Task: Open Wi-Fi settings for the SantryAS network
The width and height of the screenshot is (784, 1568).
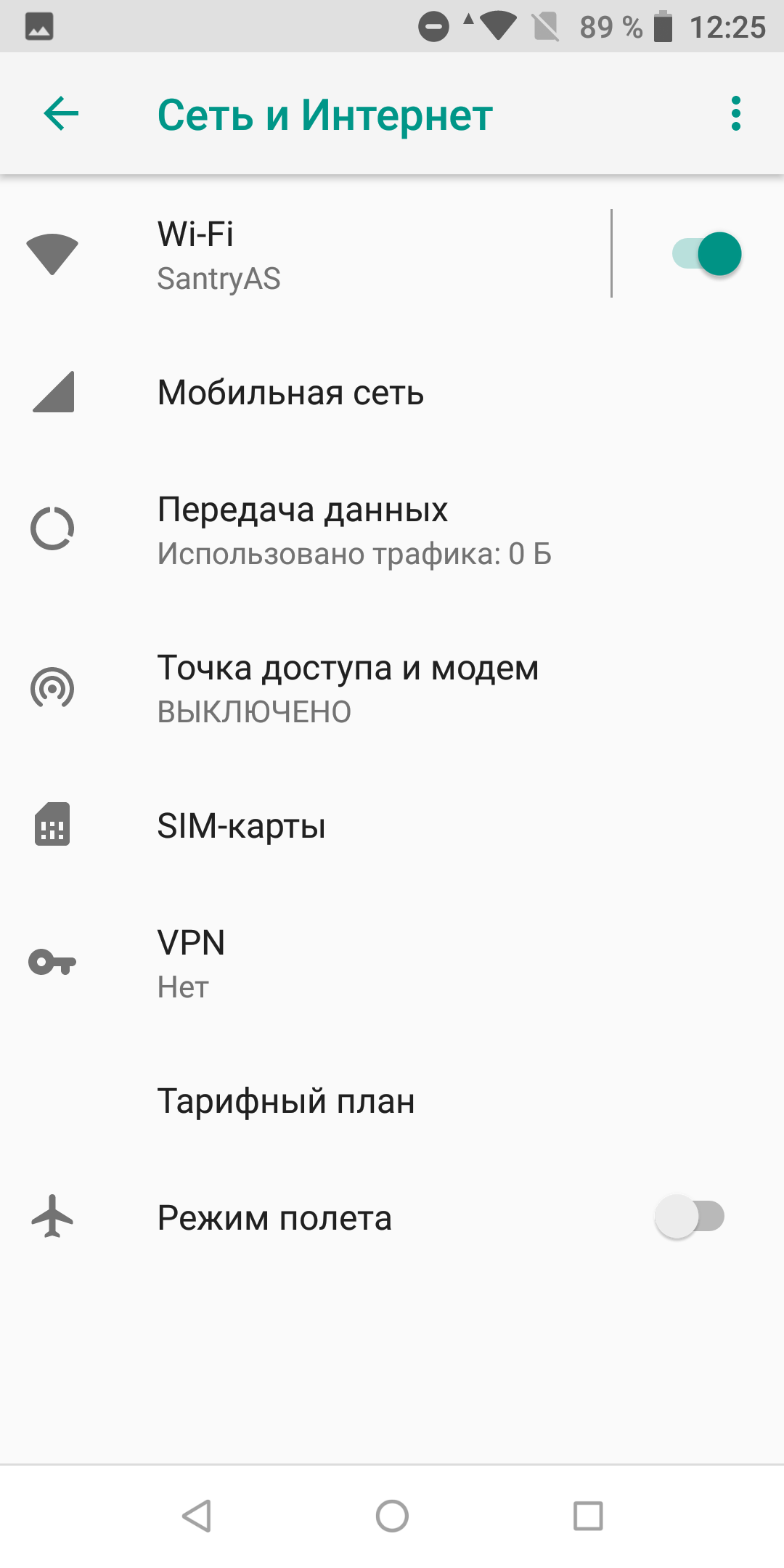Action: tap(305, 254)
